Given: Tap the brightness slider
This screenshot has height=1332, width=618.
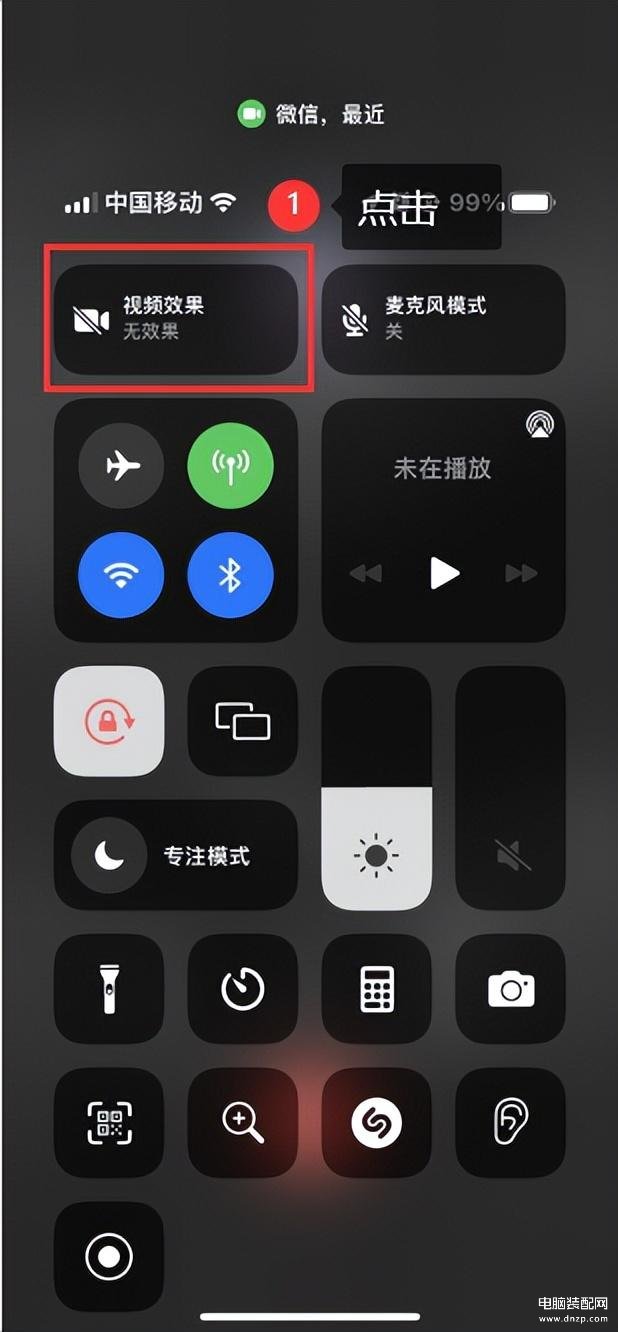Looking at the screenshot, I should click(x=377, y=788).
